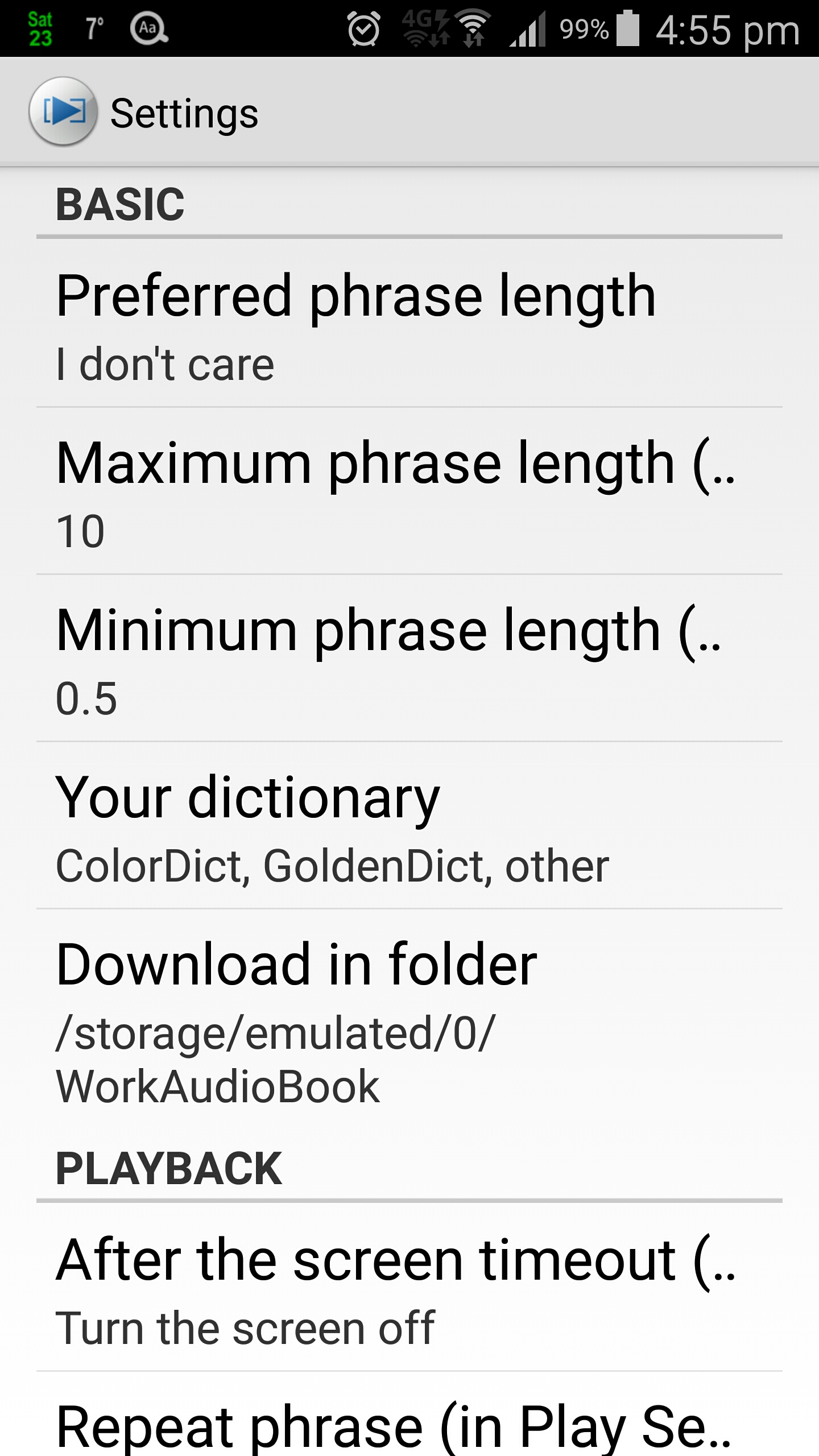Open the Repeat phrase setting

tap(409, 1414)
